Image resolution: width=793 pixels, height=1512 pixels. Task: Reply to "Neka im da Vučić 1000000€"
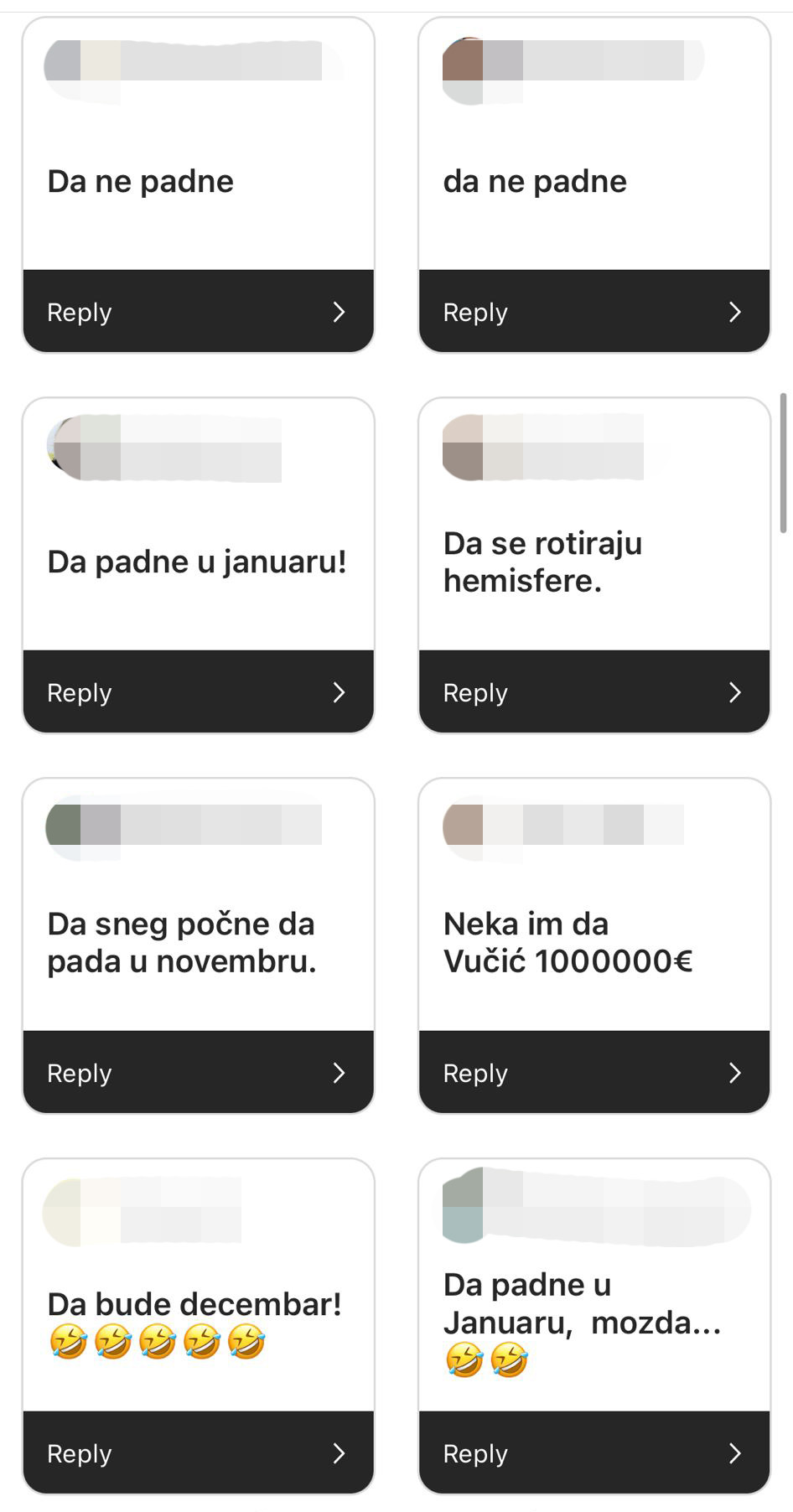(x=593, y=1073)
